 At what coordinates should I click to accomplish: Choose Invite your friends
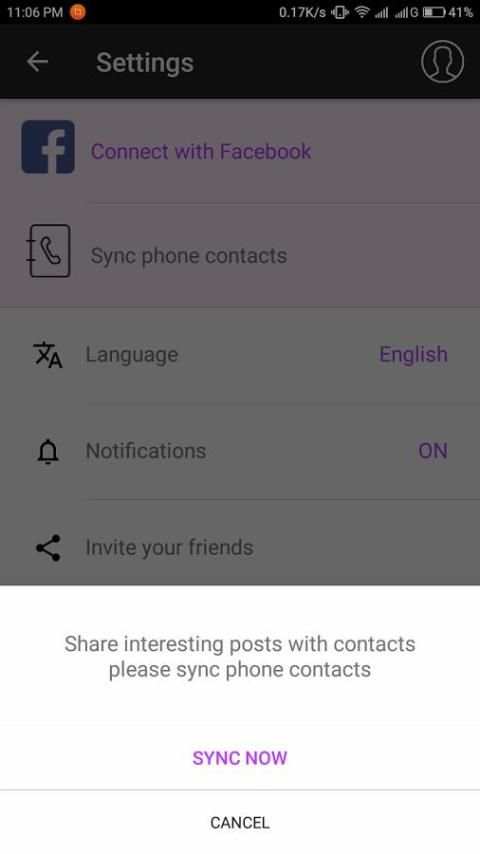(x=240, y=547)
